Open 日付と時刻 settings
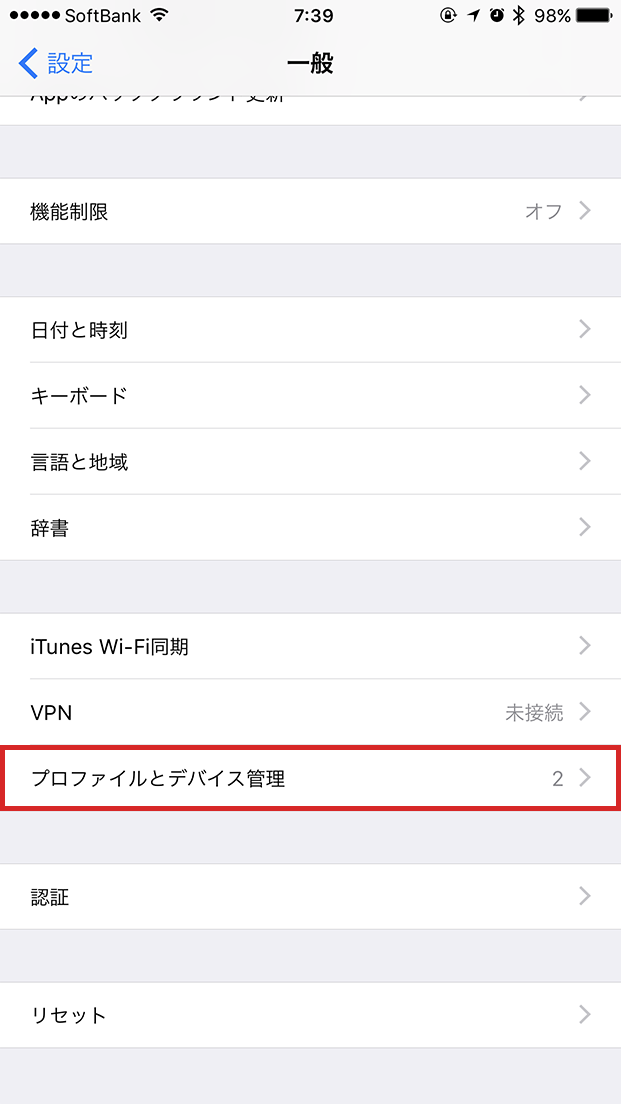This screenshot has width=621, height=1104. (x=310, y=330)
